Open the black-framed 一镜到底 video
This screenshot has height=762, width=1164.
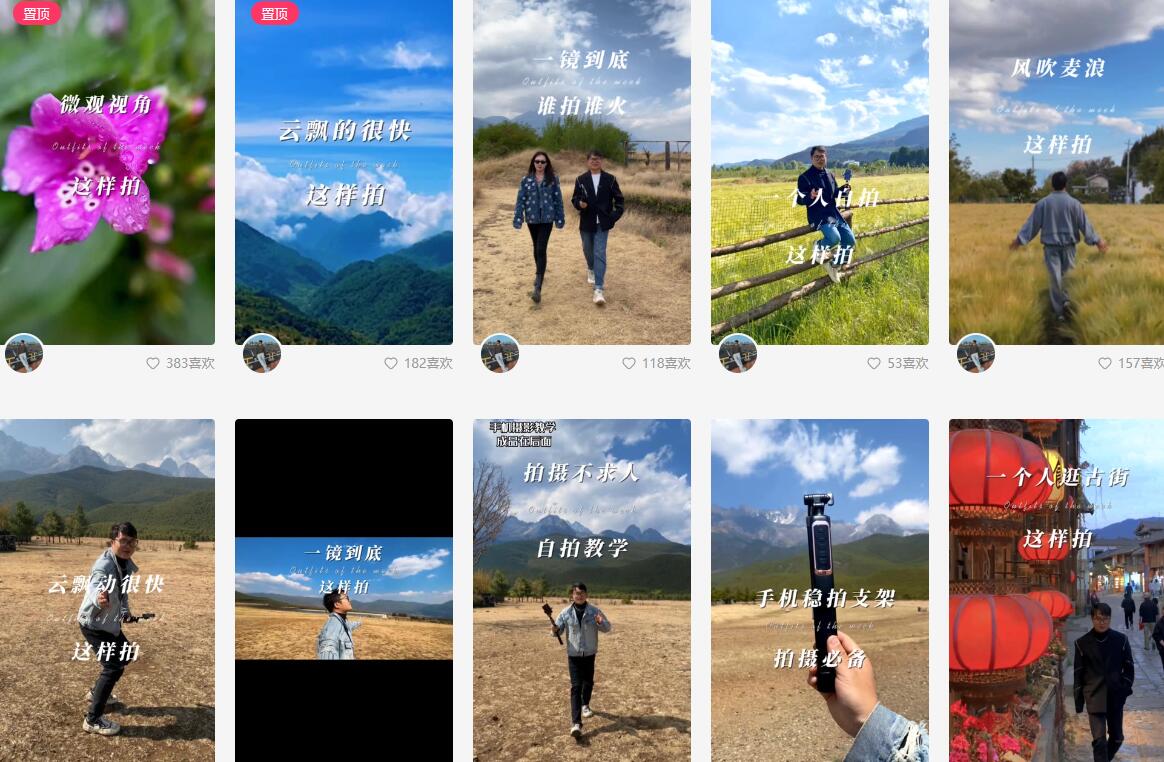[x=343, y=590]
